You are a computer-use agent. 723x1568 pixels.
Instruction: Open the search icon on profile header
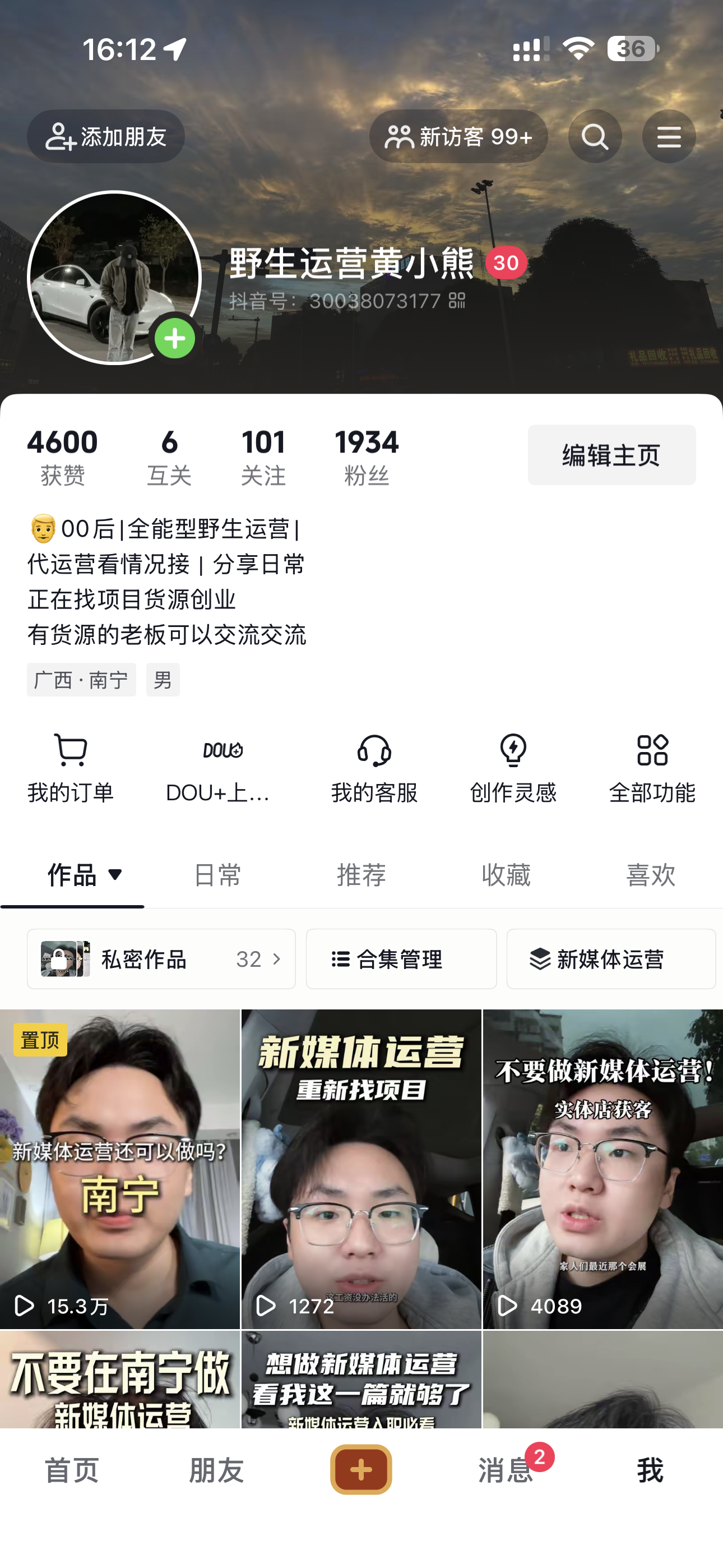tap(595, 136)
